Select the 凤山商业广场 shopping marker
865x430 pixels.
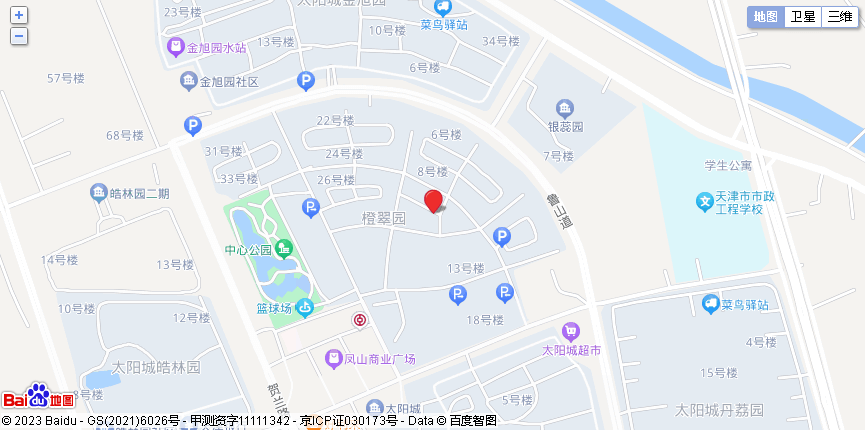pos(333,358)
